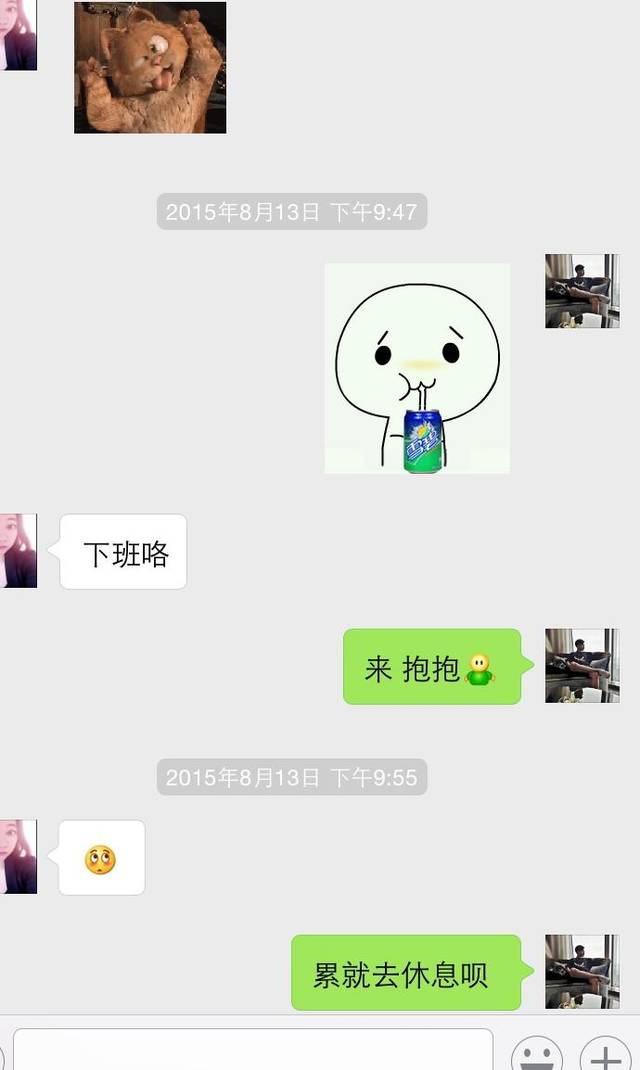Open contact avatar beside 下班咯 message
640x1070 pixels.
[x=18, y=551]
